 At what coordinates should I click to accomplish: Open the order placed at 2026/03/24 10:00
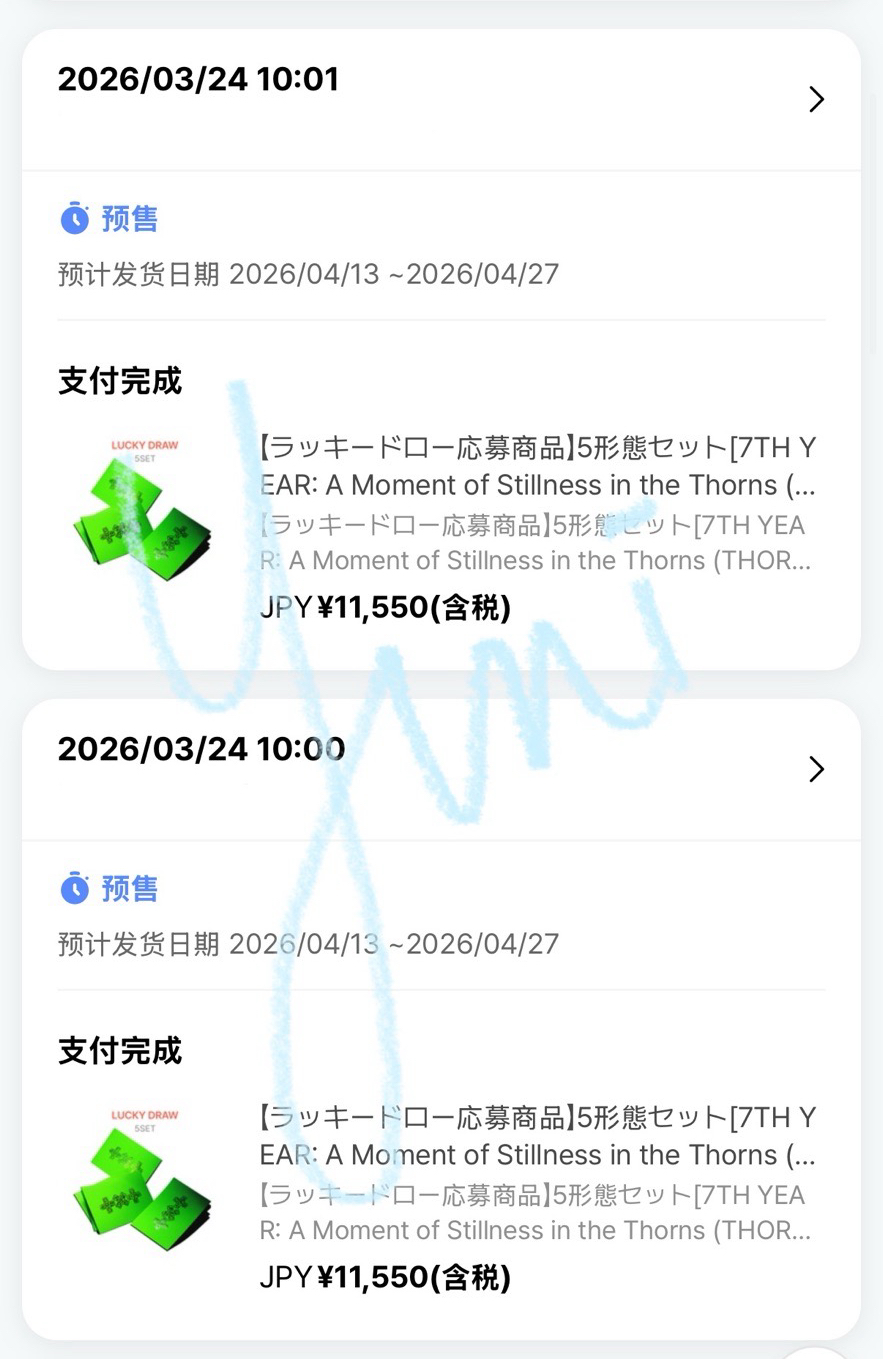pos(198,748)
